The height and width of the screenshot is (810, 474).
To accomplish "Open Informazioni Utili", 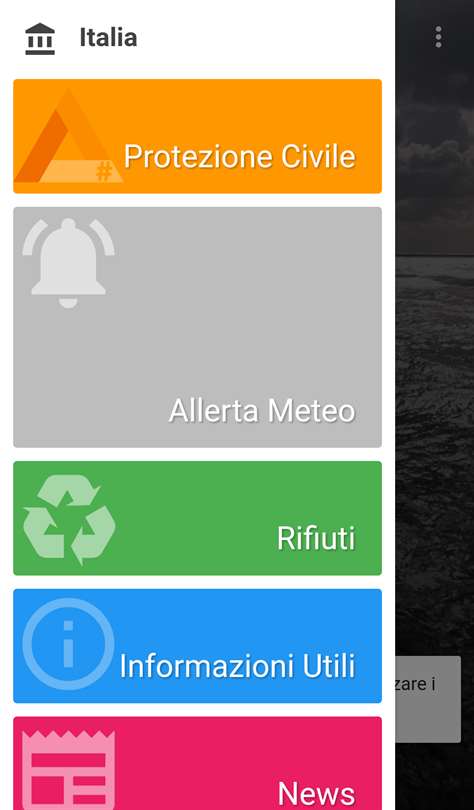I will click(x=197, y=646).
